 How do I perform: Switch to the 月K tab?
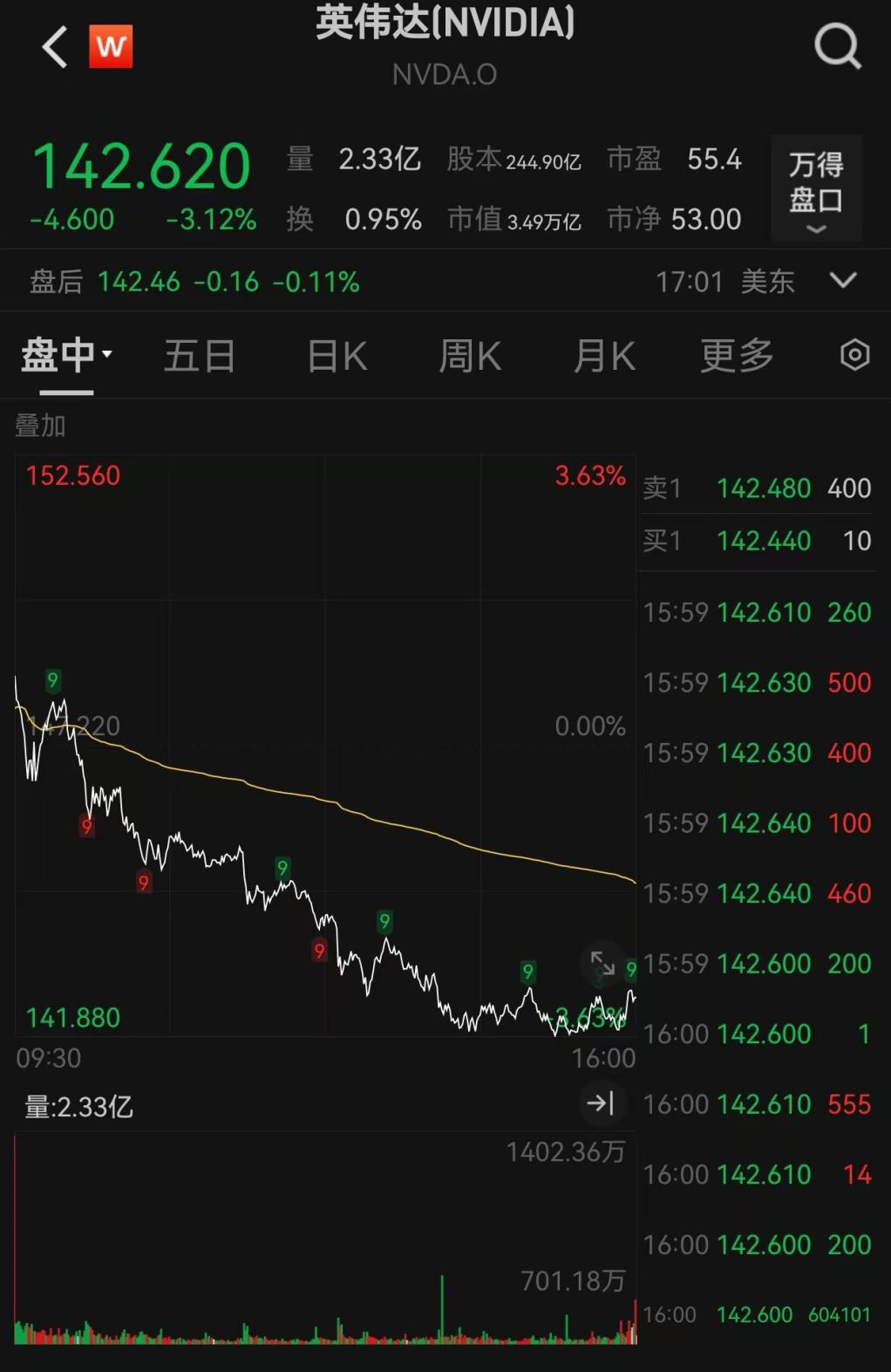[x=603, y=356]
